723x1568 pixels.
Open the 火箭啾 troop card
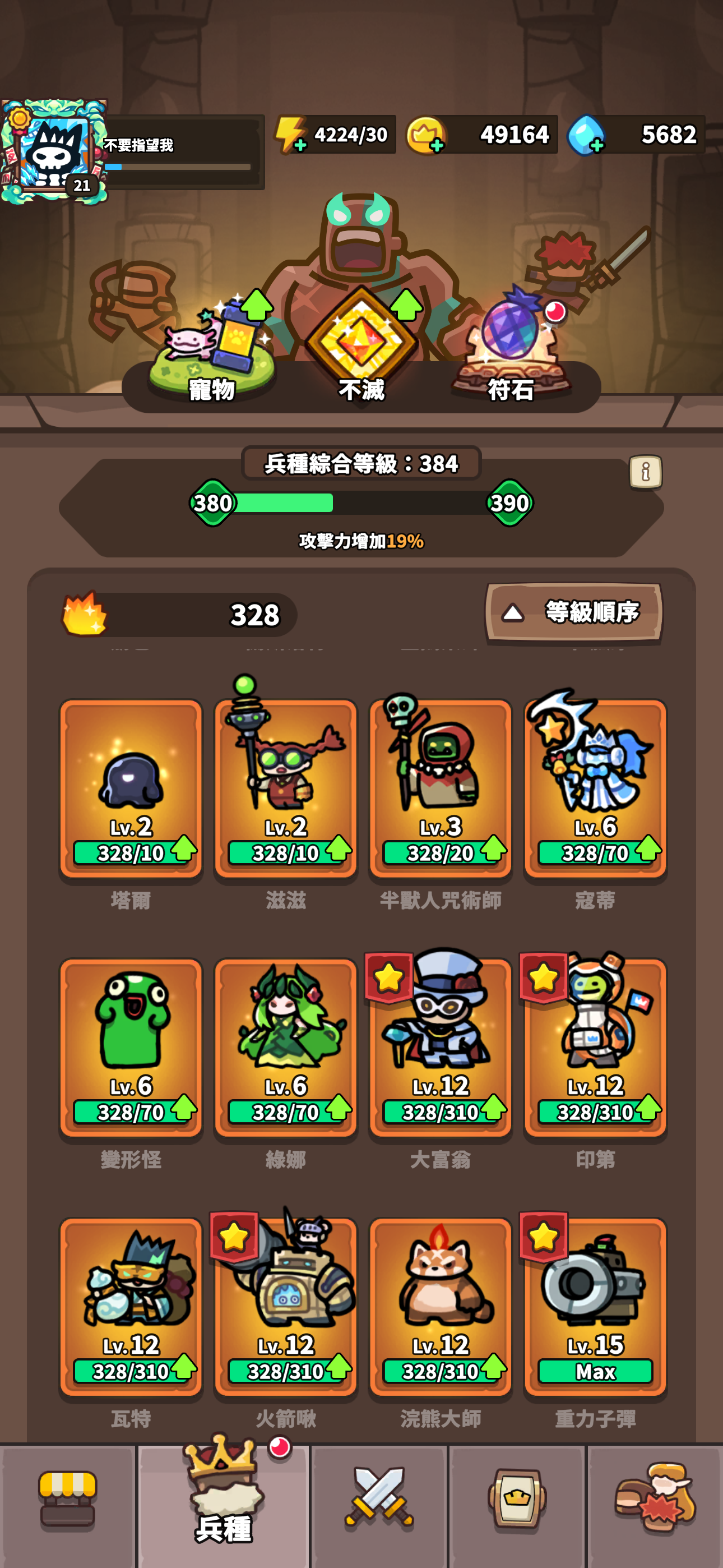point(285,1306)
